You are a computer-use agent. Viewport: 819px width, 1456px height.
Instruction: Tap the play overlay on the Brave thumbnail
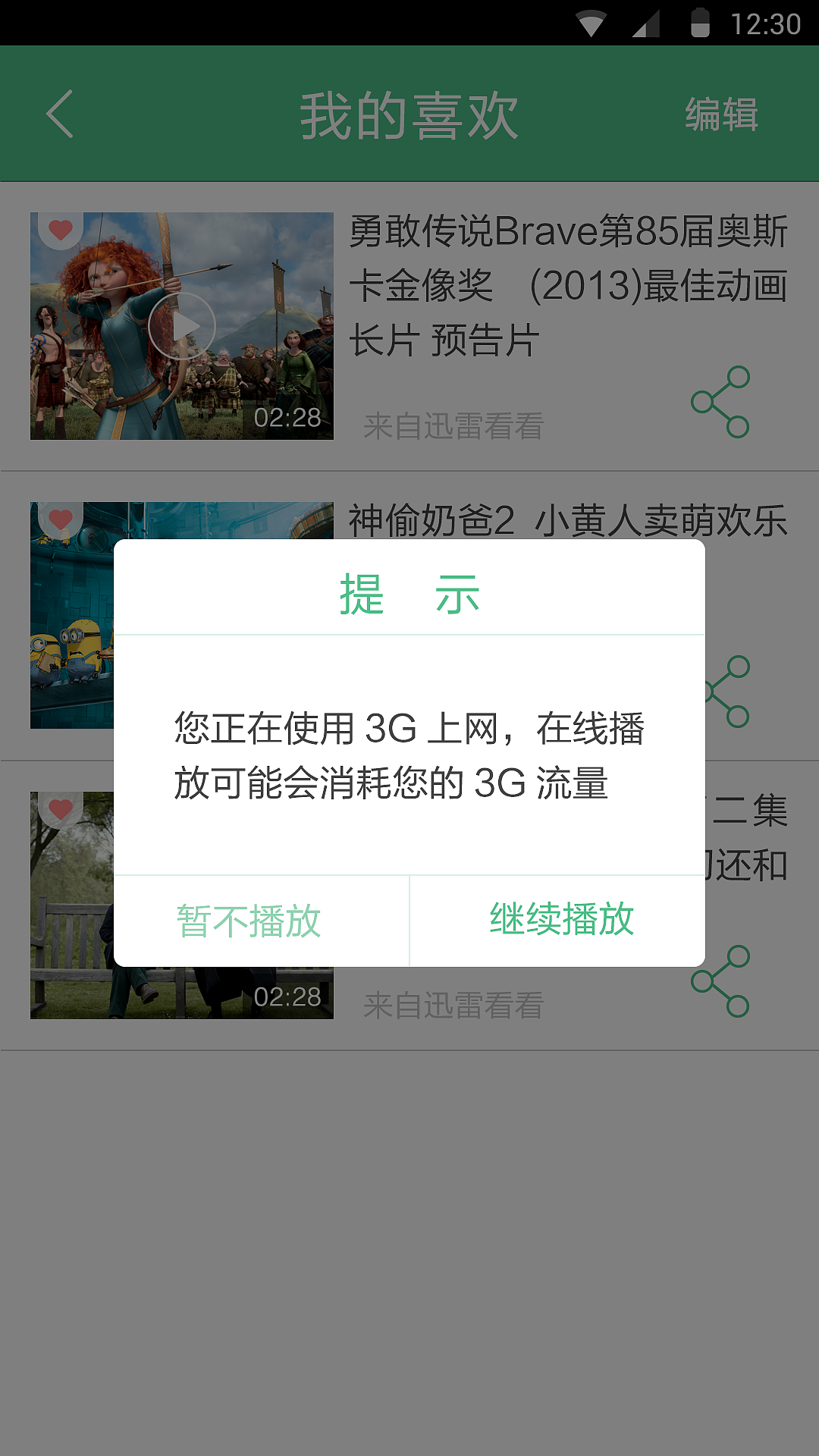182,328
